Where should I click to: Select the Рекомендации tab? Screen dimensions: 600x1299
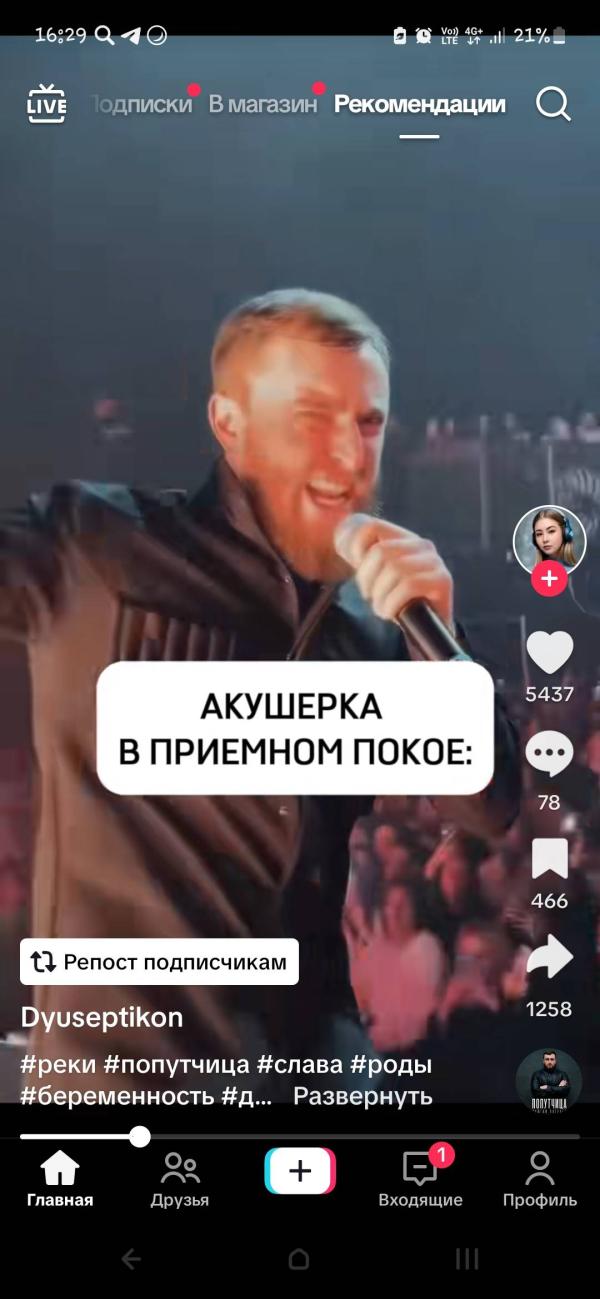[x=420, y=104]
